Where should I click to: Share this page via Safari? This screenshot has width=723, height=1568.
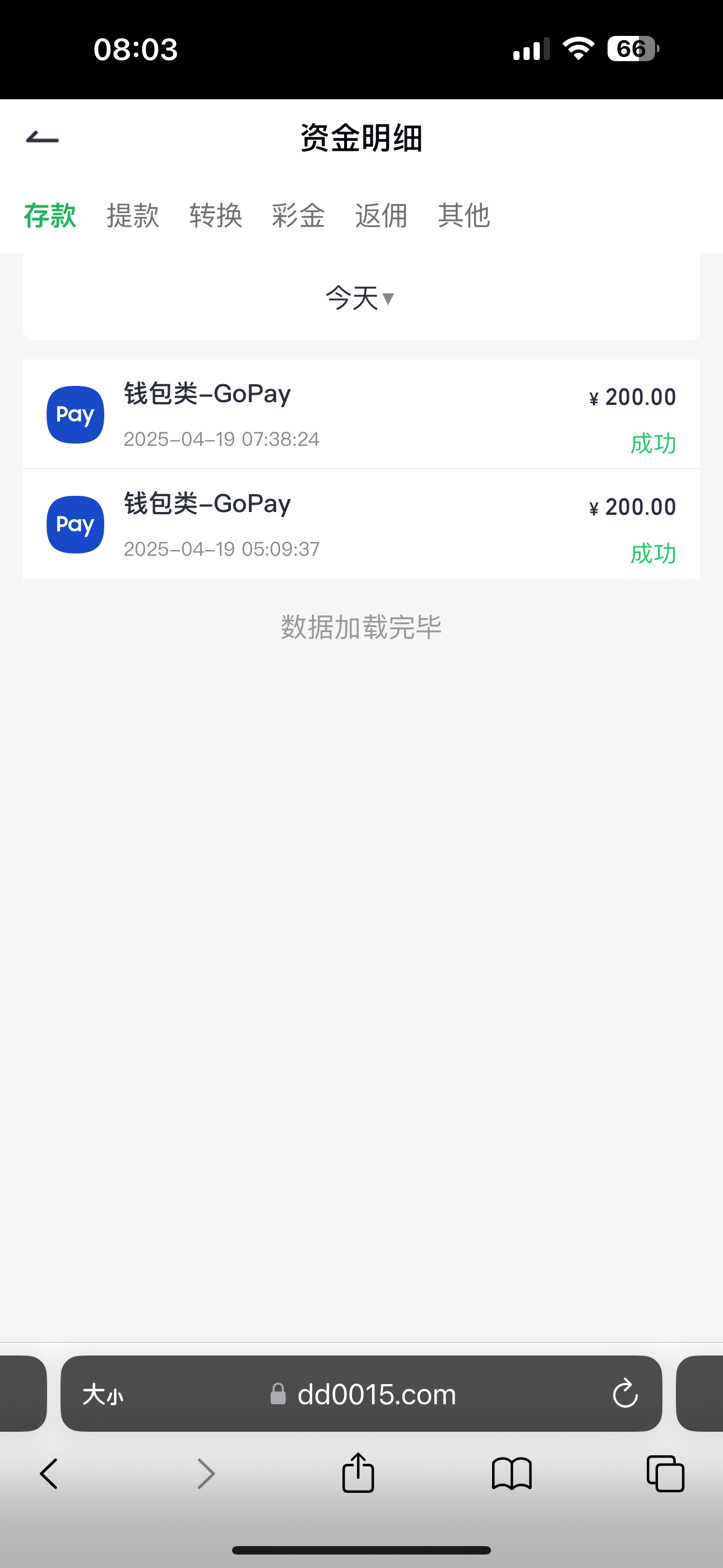[x=358, y=1474]
